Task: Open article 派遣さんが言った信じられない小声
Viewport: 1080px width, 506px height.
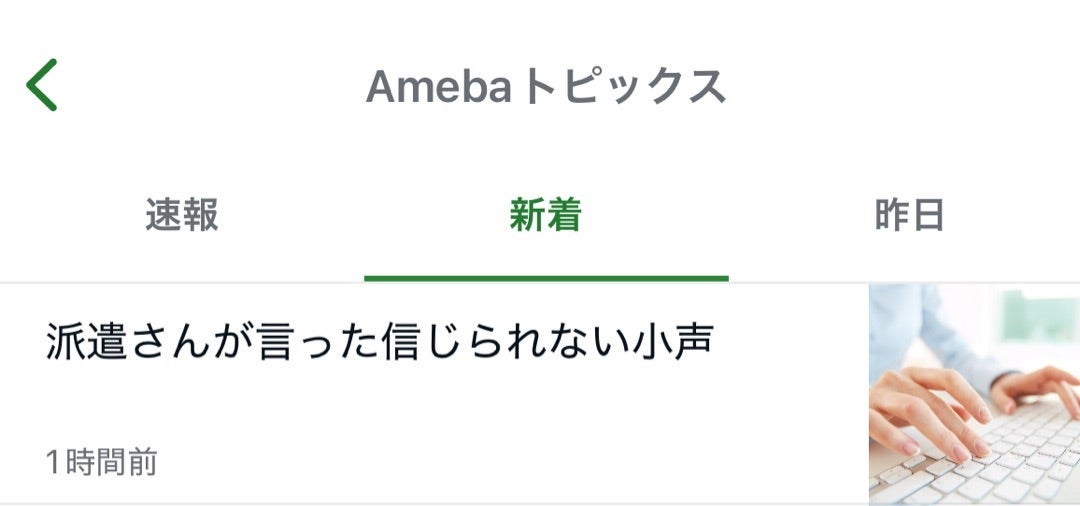Action: click(378, 343)
